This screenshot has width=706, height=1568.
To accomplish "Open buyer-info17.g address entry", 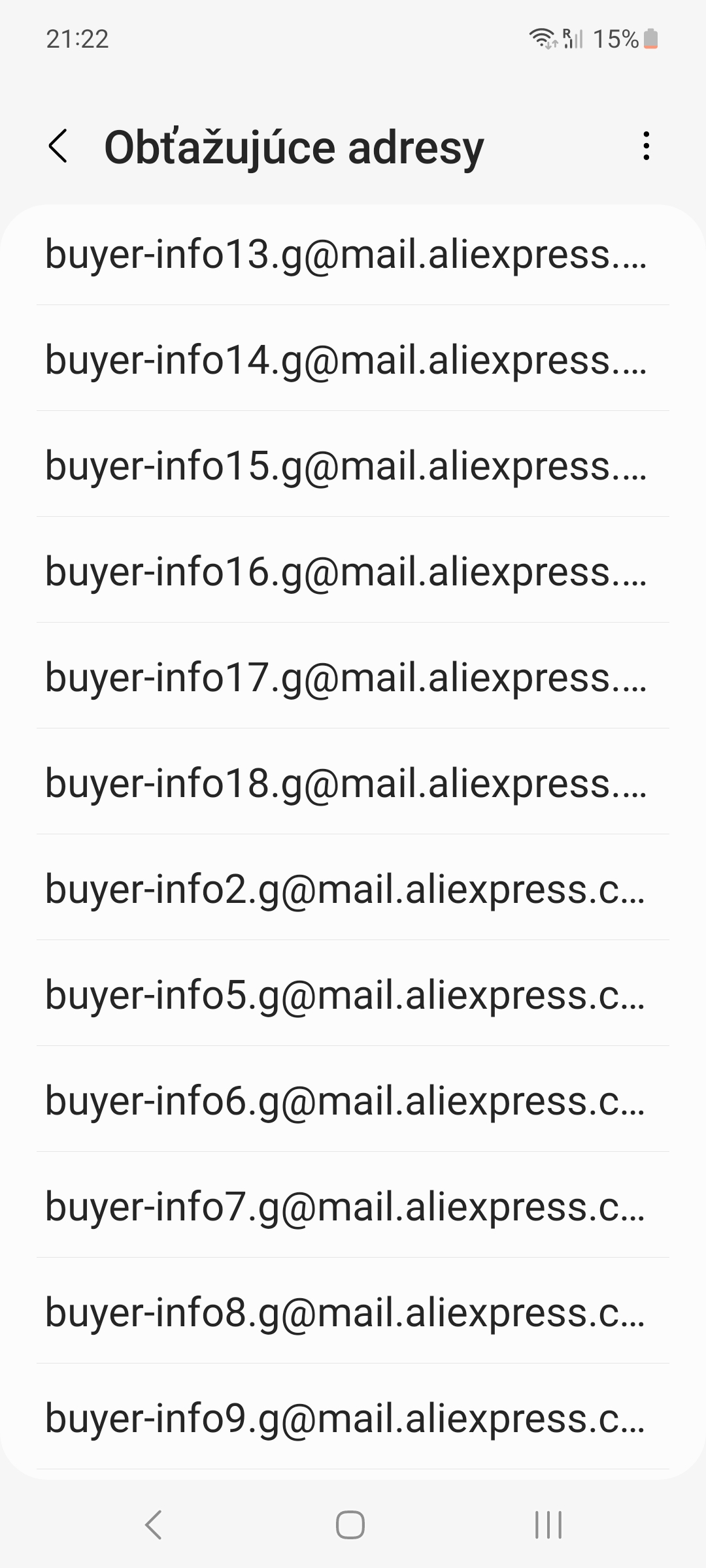I will (346, 678).
